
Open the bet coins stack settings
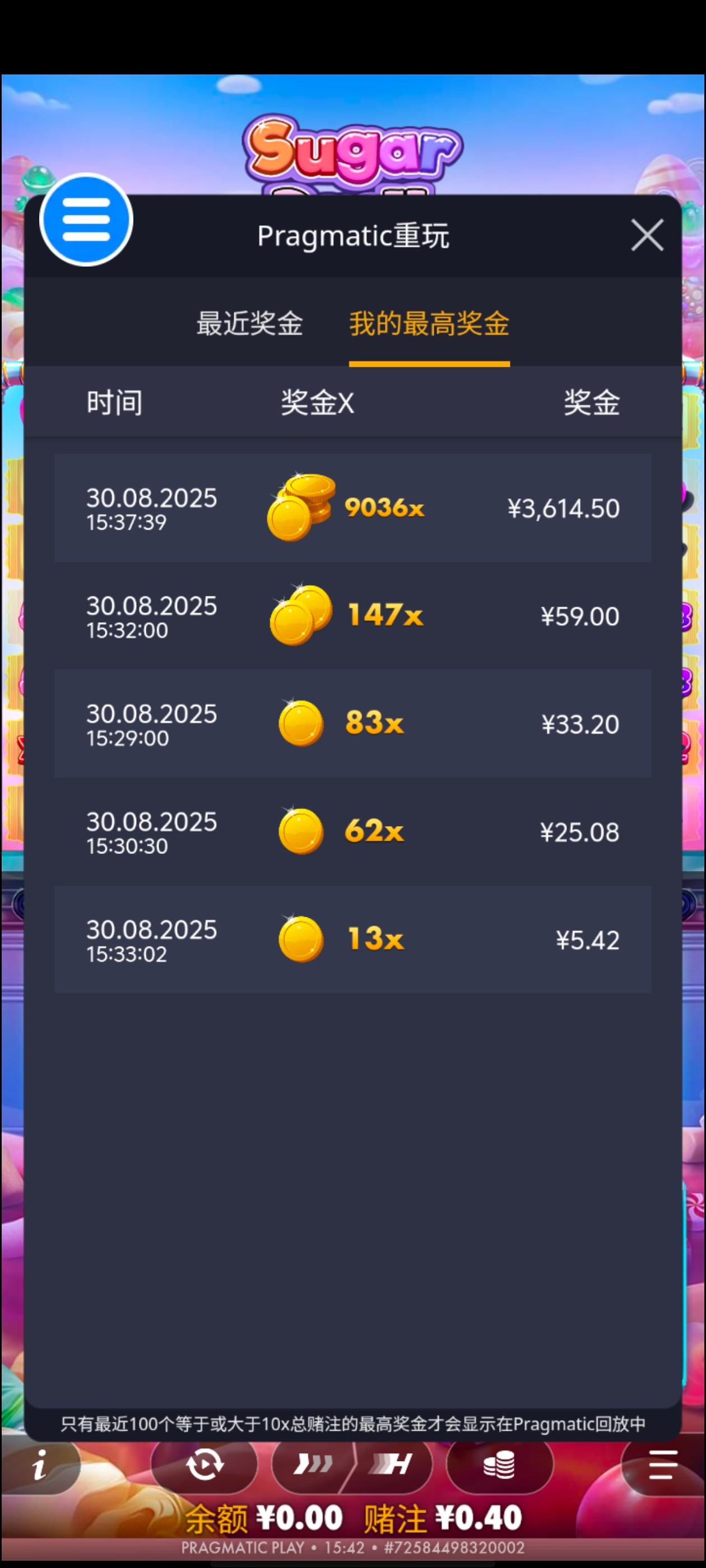(x=499, y=1464)
